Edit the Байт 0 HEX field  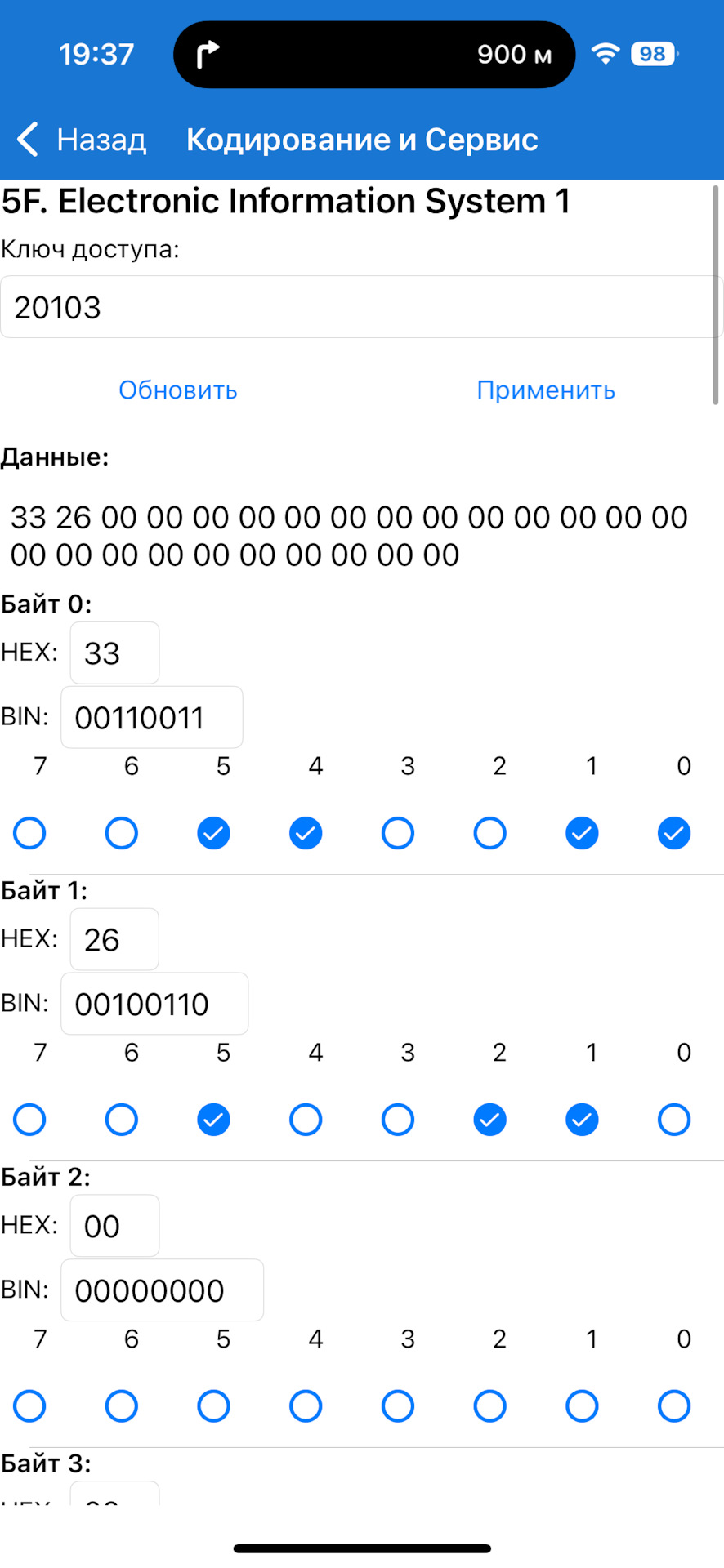tap(114, 653)
